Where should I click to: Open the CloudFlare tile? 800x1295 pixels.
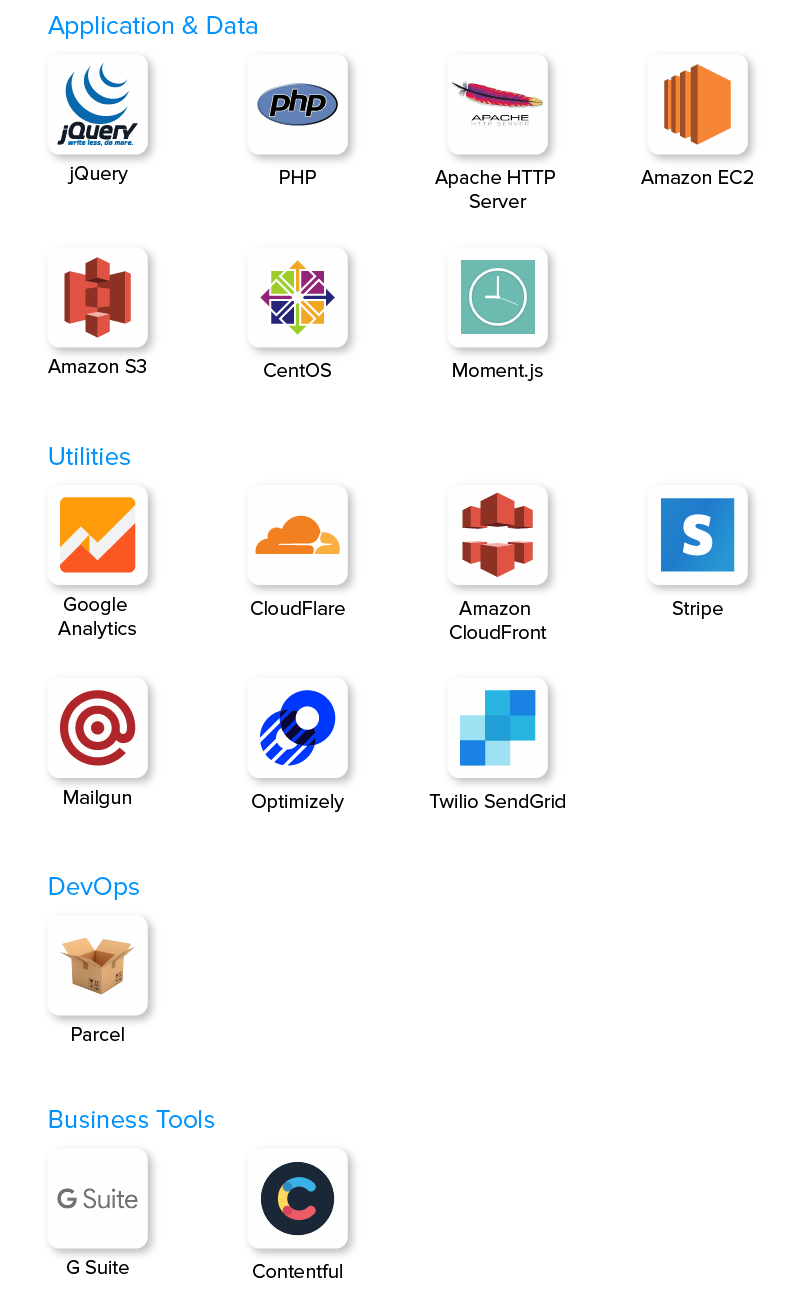298,535
